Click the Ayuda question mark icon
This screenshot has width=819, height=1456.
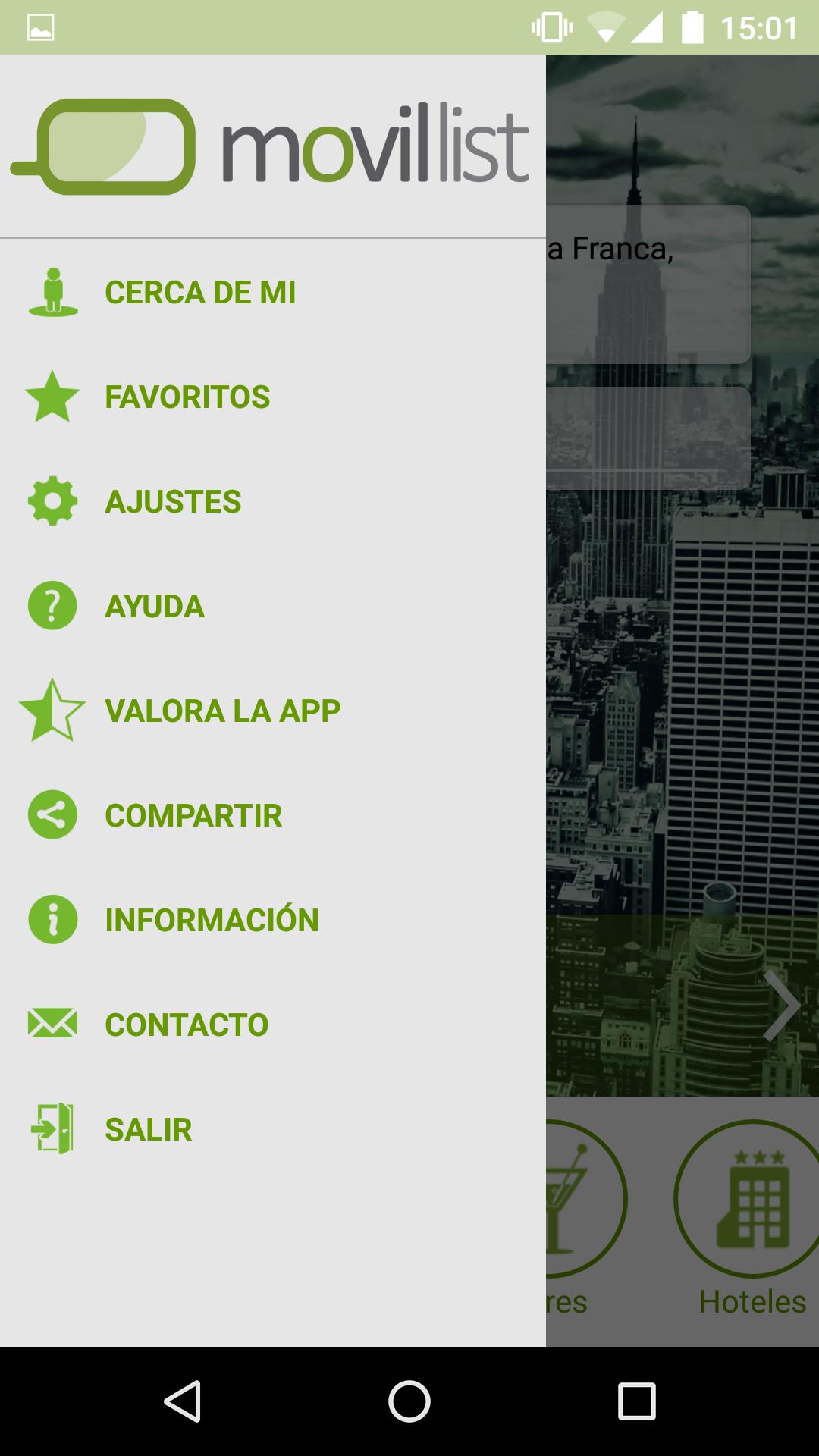coord(52,605)
